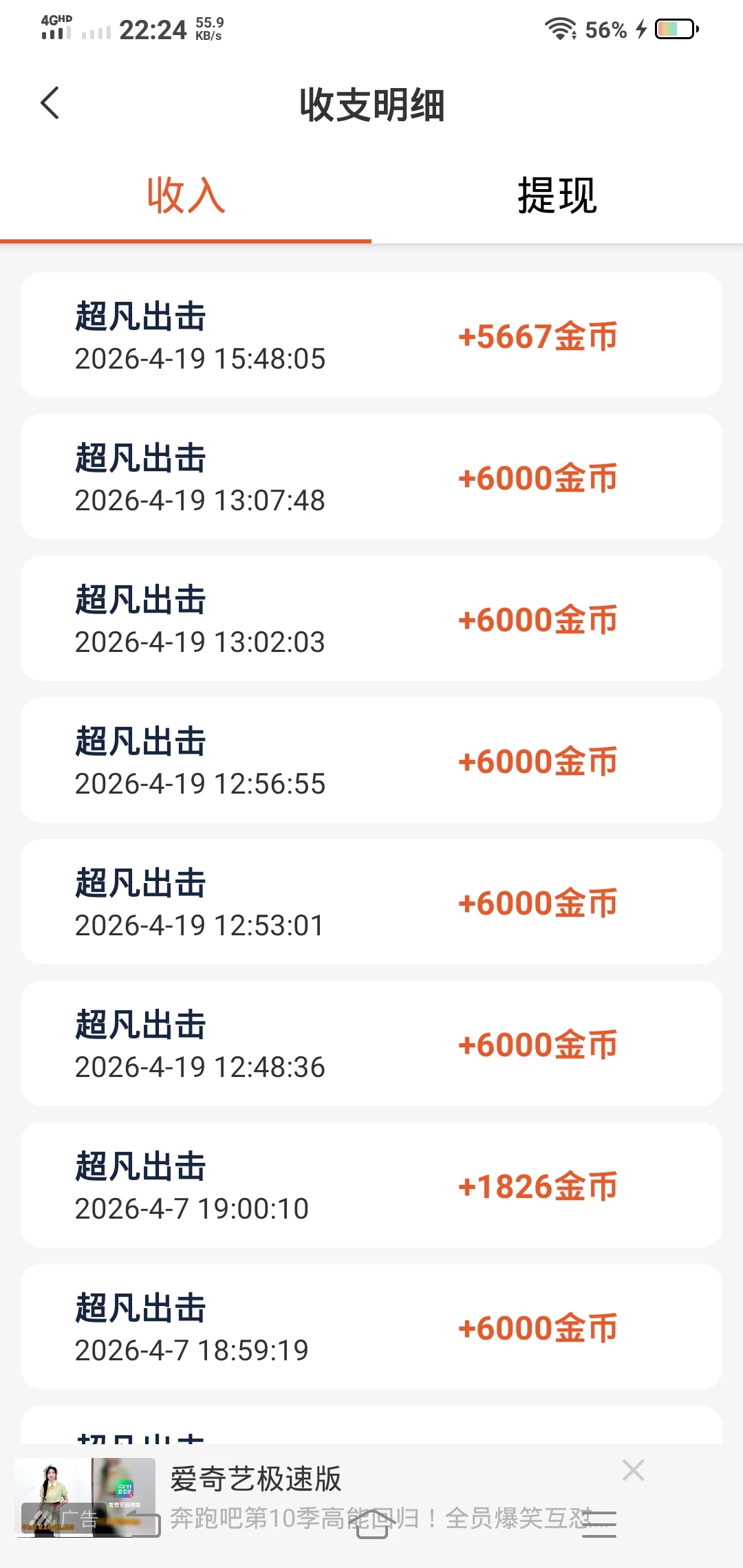Open the 超凡出击 record from 15:48:05

pyautogui.click(x=371, y=336)
